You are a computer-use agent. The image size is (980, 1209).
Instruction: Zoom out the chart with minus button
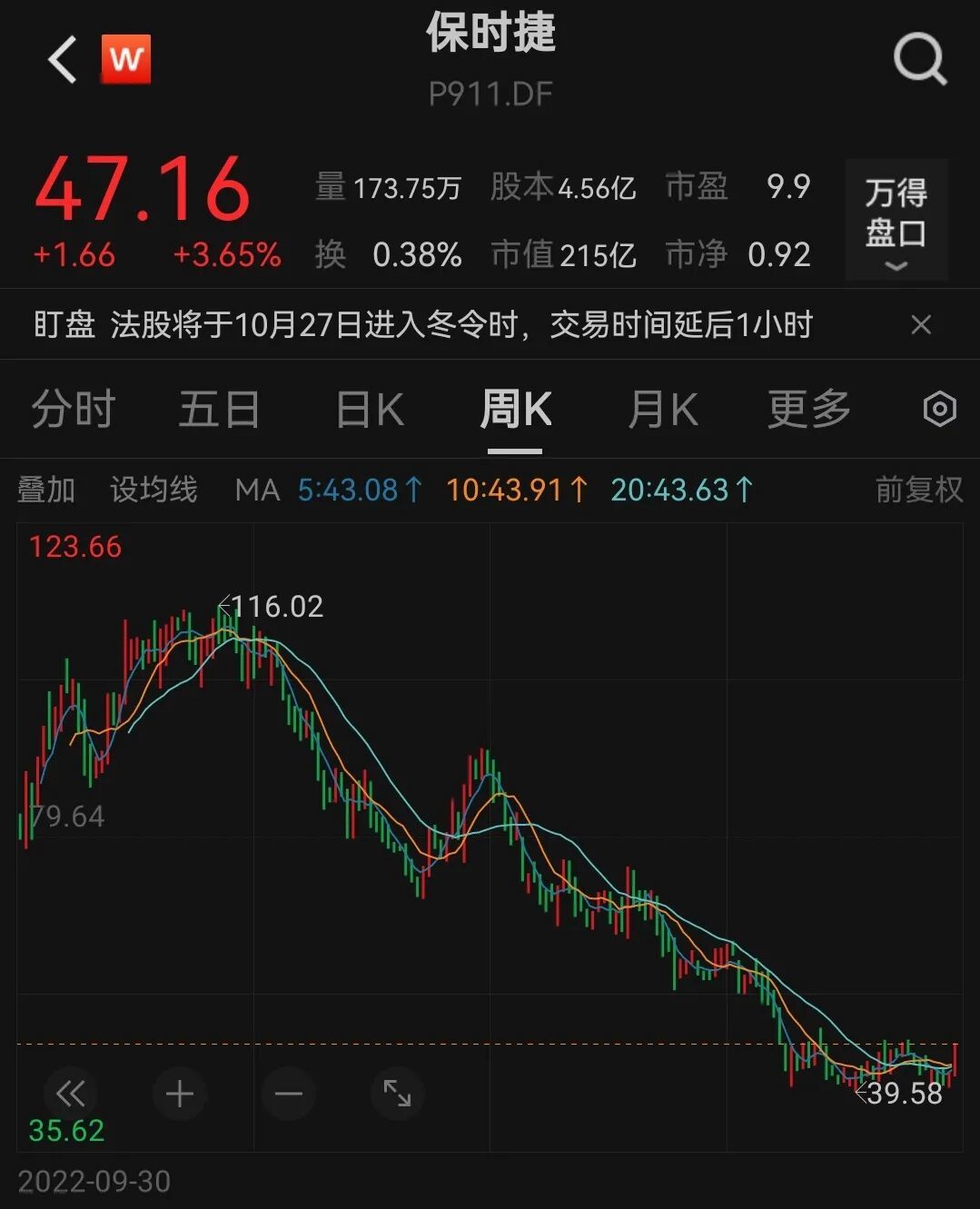tap(289, 1093)
